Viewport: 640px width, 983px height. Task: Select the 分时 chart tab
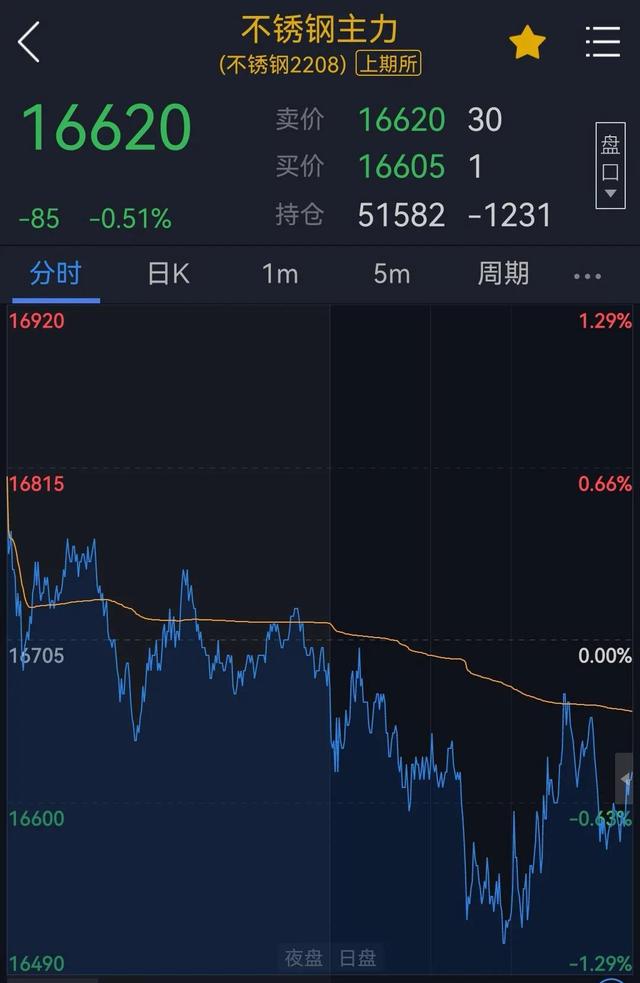(56, 274)
